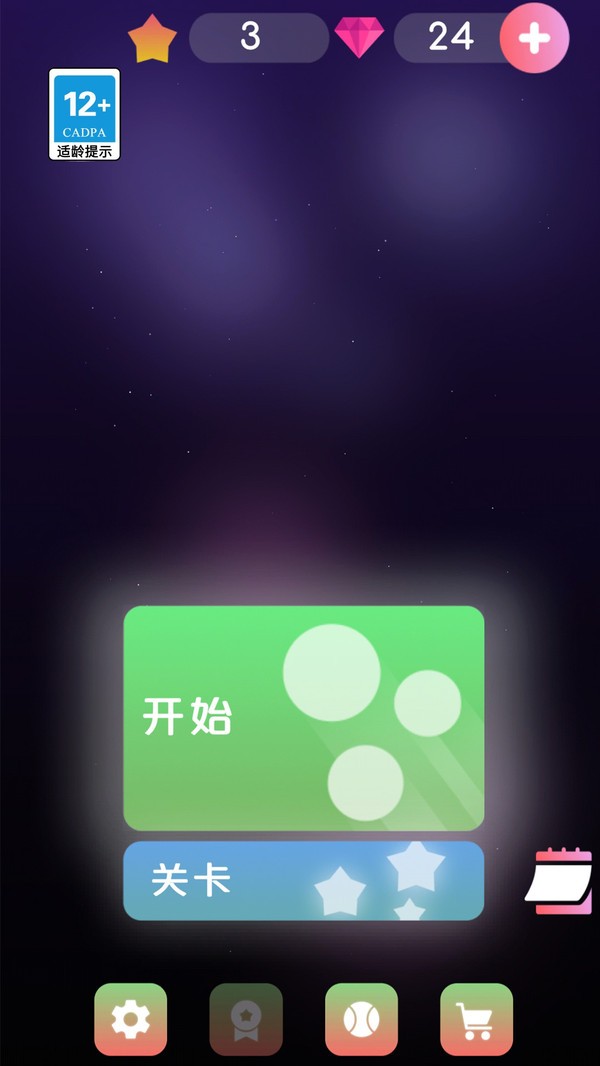View the 12+ age rating notice
The width and height of the screenshot is (600, 1066).
[85, 114]
